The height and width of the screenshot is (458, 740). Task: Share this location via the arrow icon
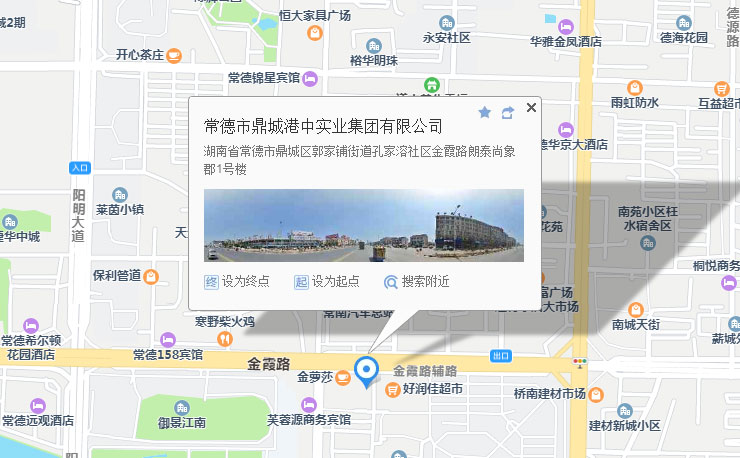tap(508, 112)
